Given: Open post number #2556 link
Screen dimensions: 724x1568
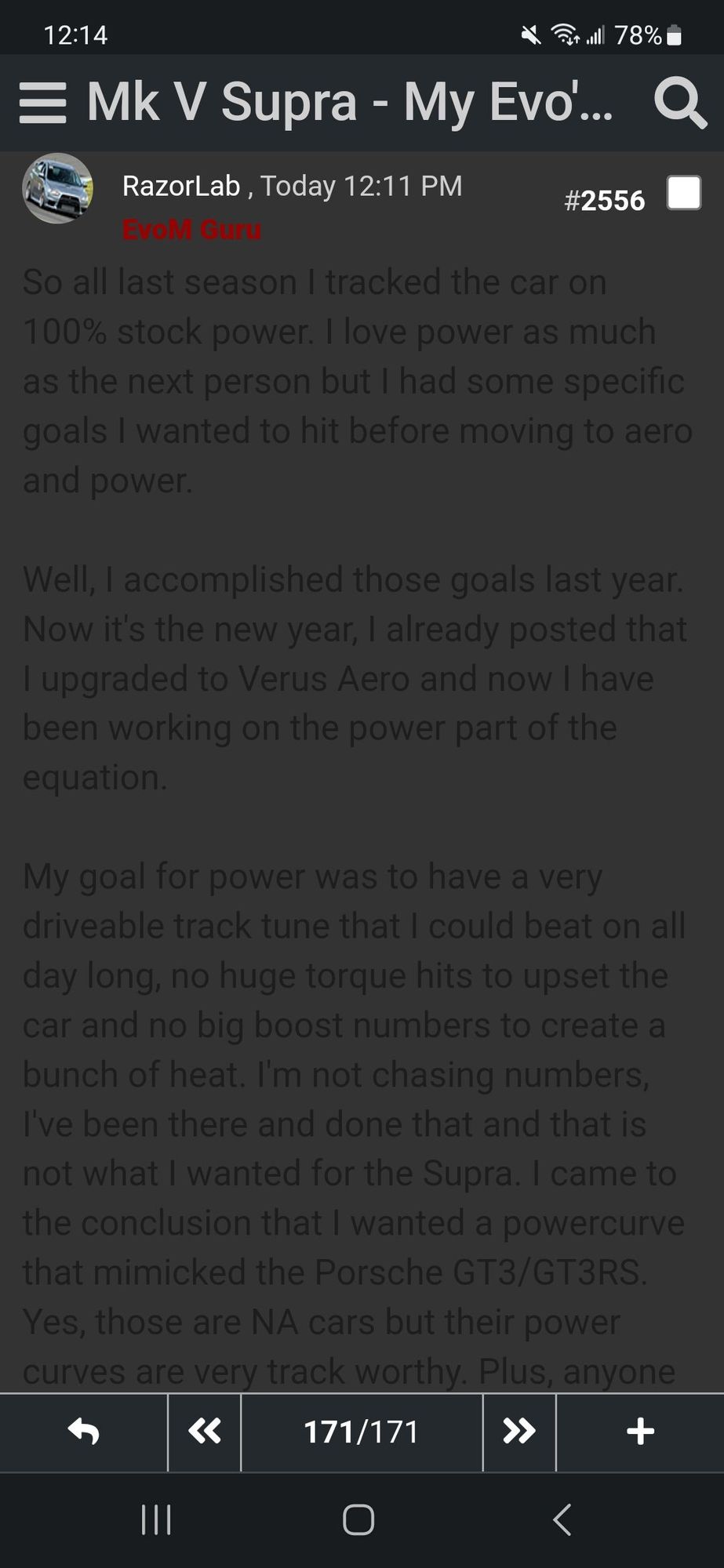Looking at the screenshot, I should click(x=604, y=201).
